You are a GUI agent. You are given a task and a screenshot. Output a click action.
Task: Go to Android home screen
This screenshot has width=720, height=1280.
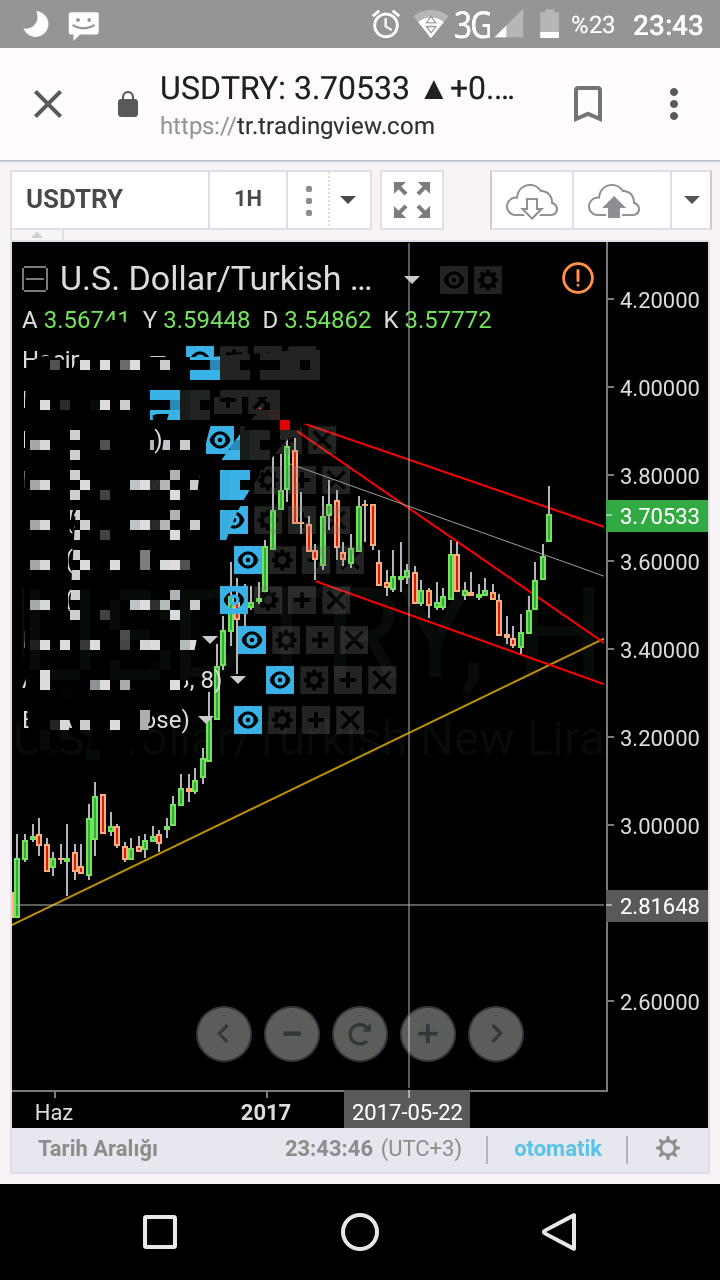(360, 1232)
